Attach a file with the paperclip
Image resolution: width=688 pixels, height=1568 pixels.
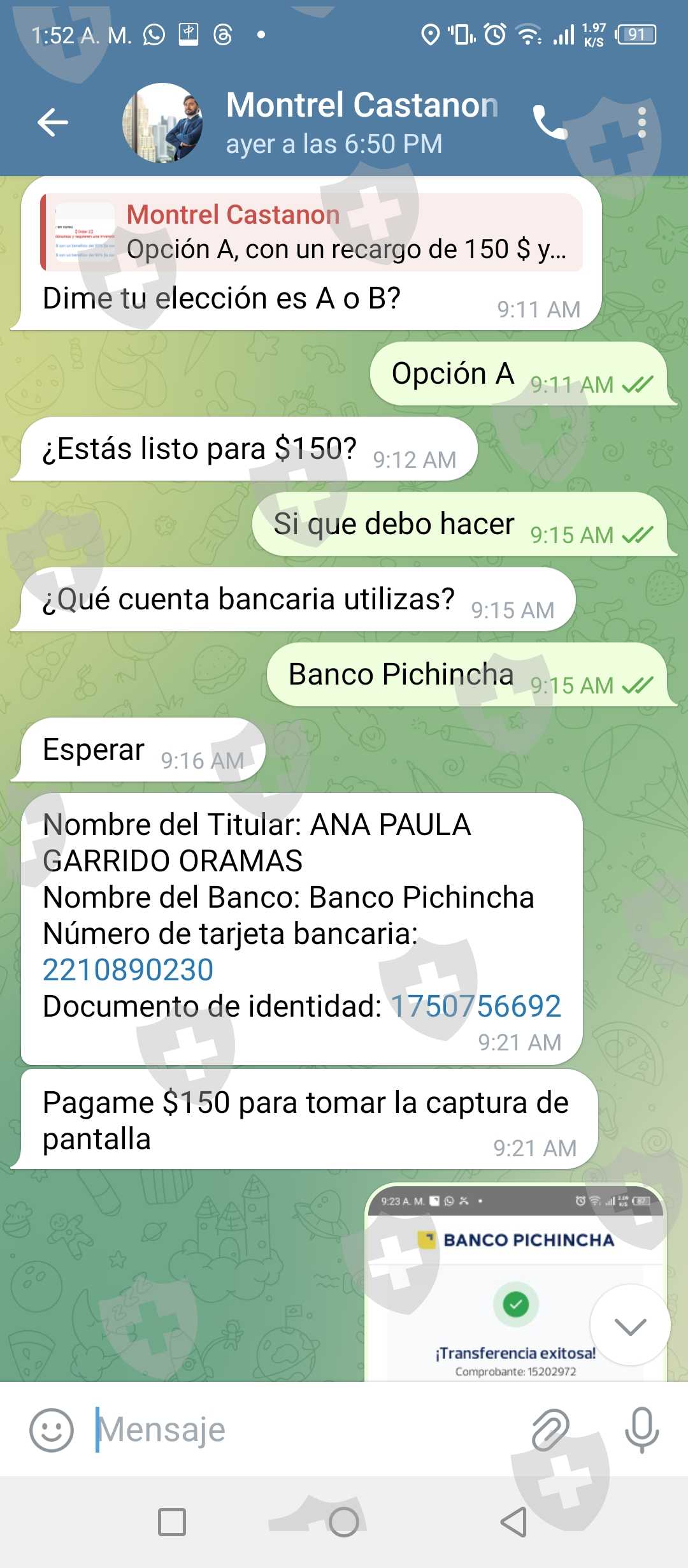pyautogui.click(x=550, y=1430)
